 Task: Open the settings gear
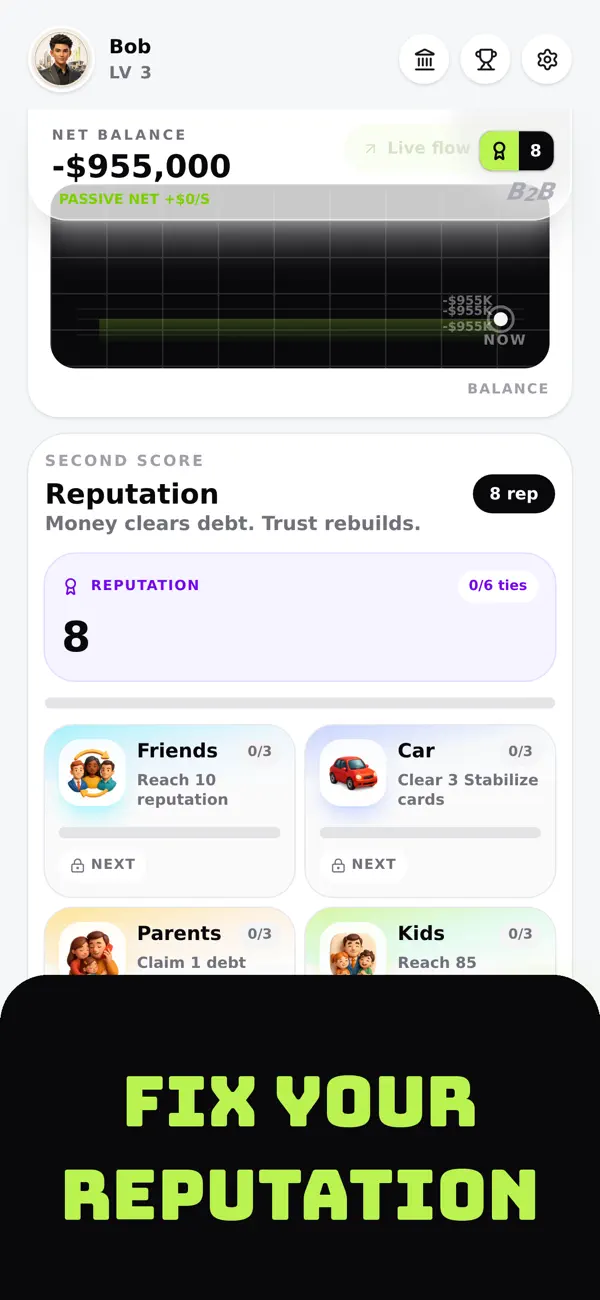pyautogui.click(x=547, y=60)
